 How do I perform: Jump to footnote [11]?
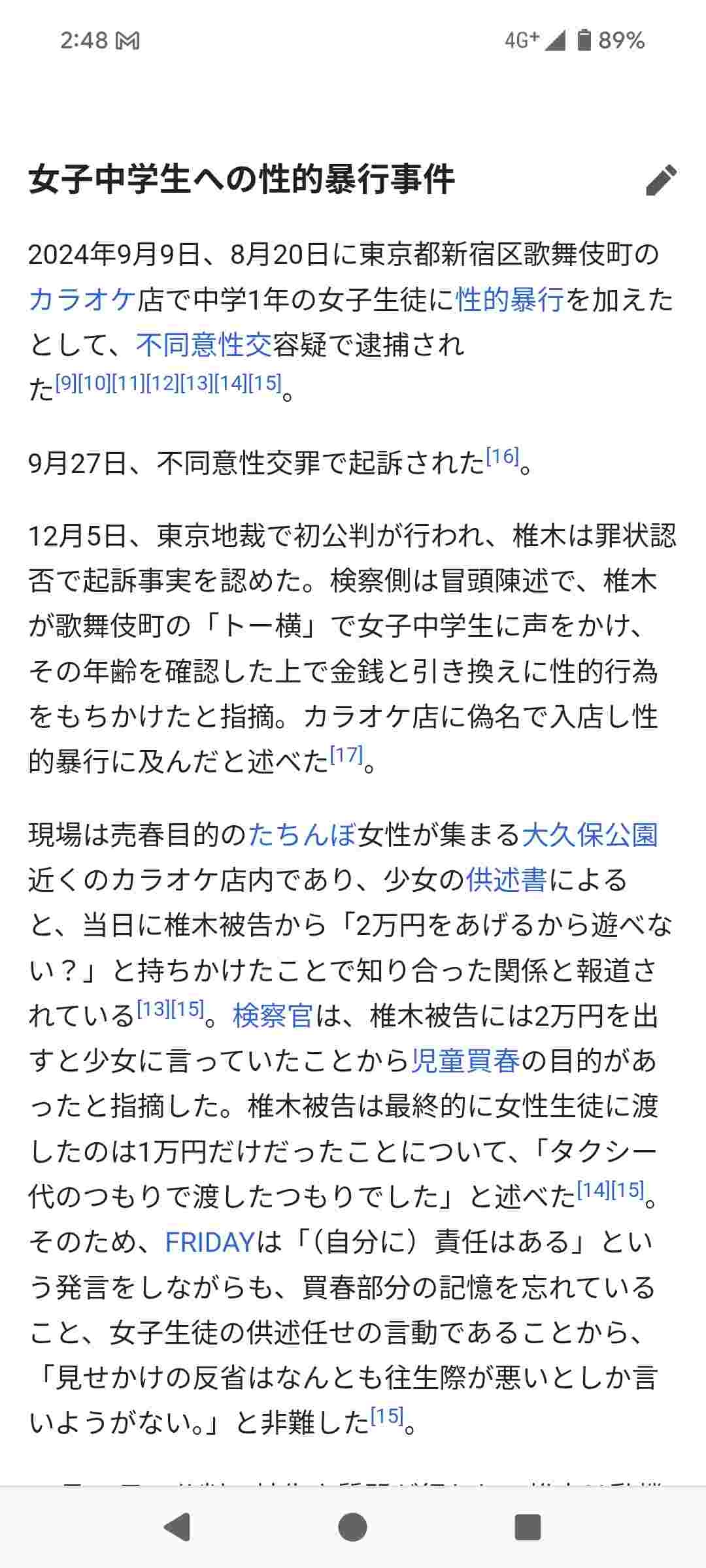[x=129, y=383]
